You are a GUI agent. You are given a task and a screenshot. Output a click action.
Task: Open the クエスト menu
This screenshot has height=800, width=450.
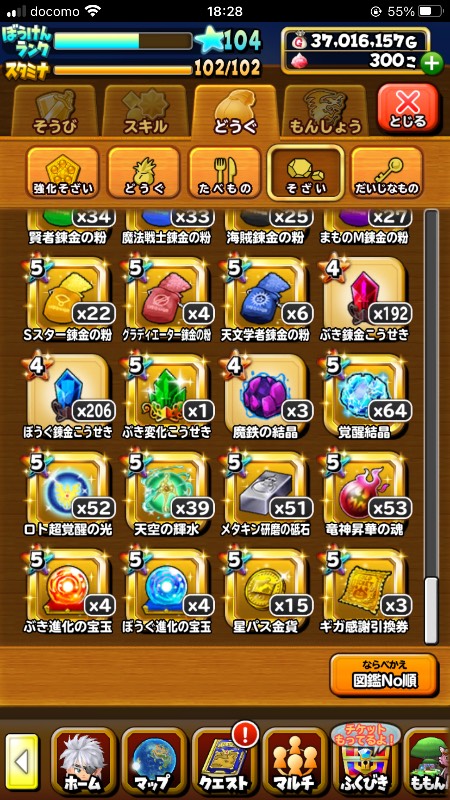coord(224,762)
